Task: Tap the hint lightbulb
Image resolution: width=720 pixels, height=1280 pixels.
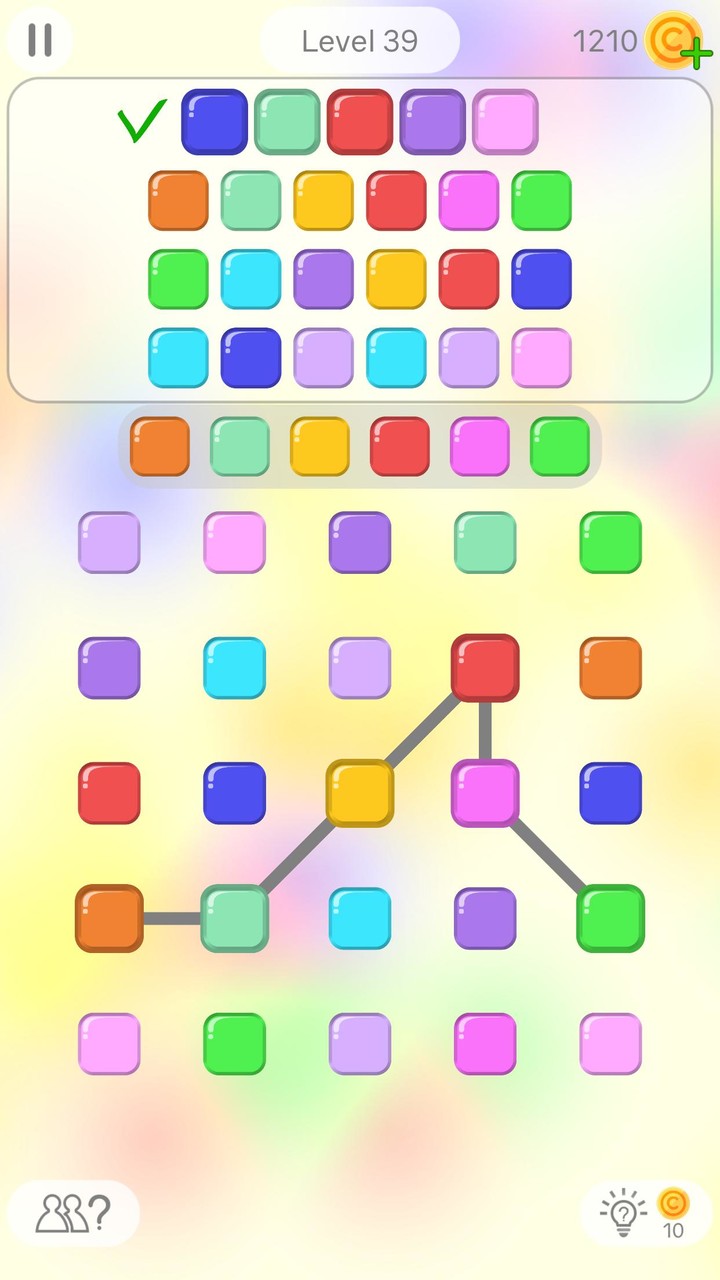Action: [623, 1211]
